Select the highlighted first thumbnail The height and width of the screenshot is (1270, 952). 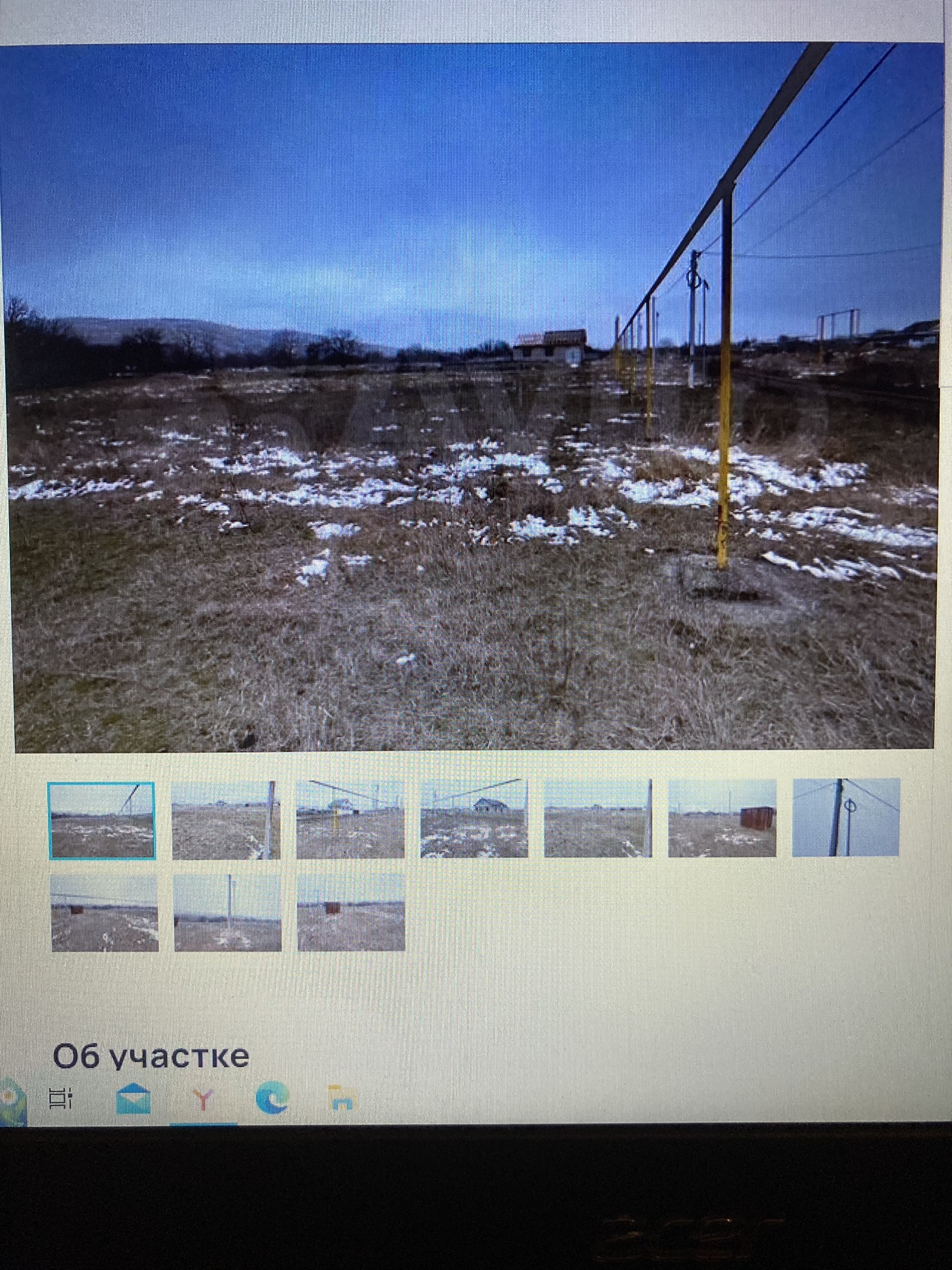(x=102, y=820)
